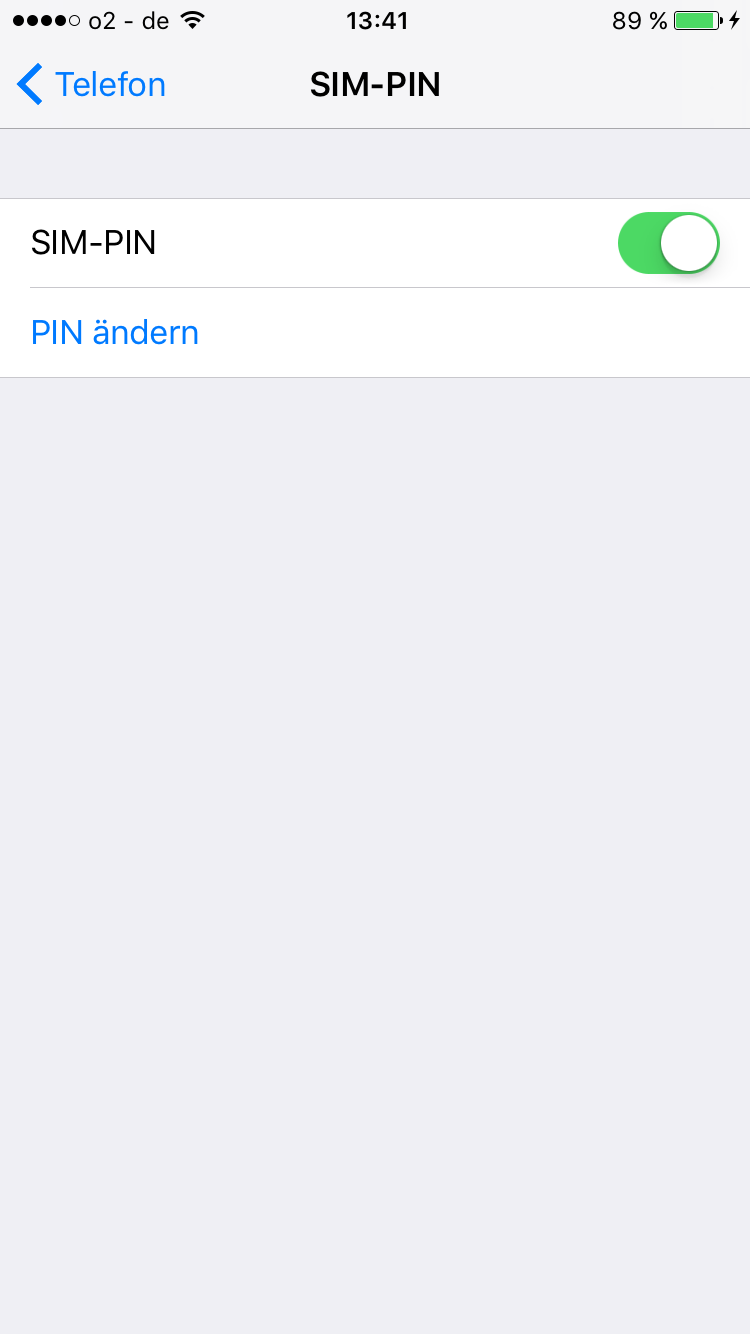
Task: Turn off the SIM-PIN switch
Action: [x=668, y=243]
